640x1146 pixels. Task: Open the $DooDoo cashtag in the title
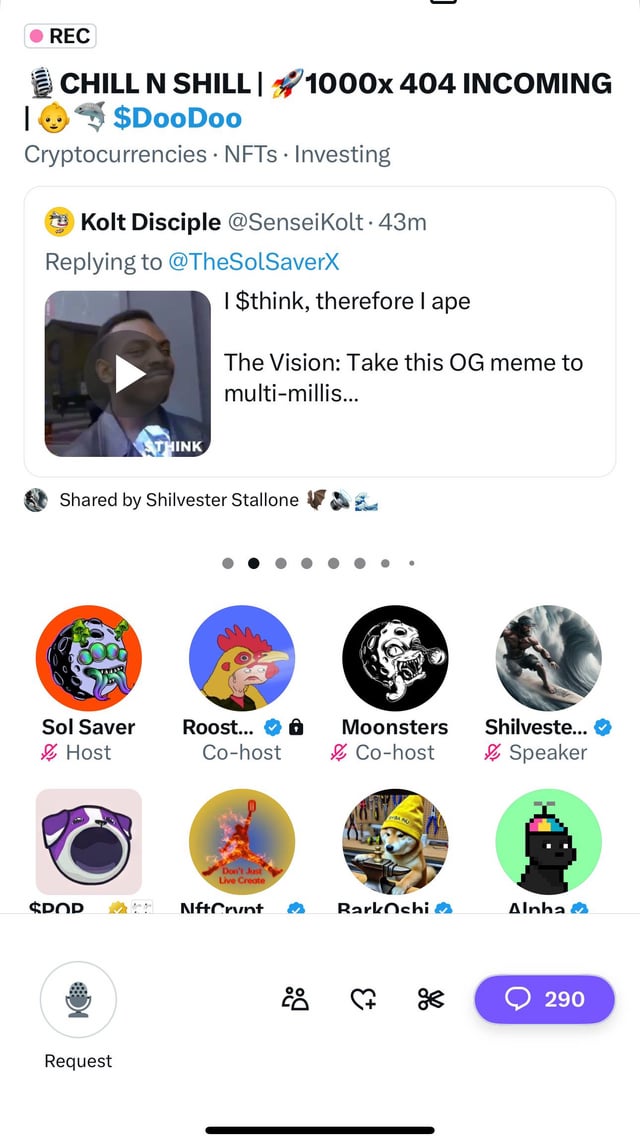tap(177, 118)
